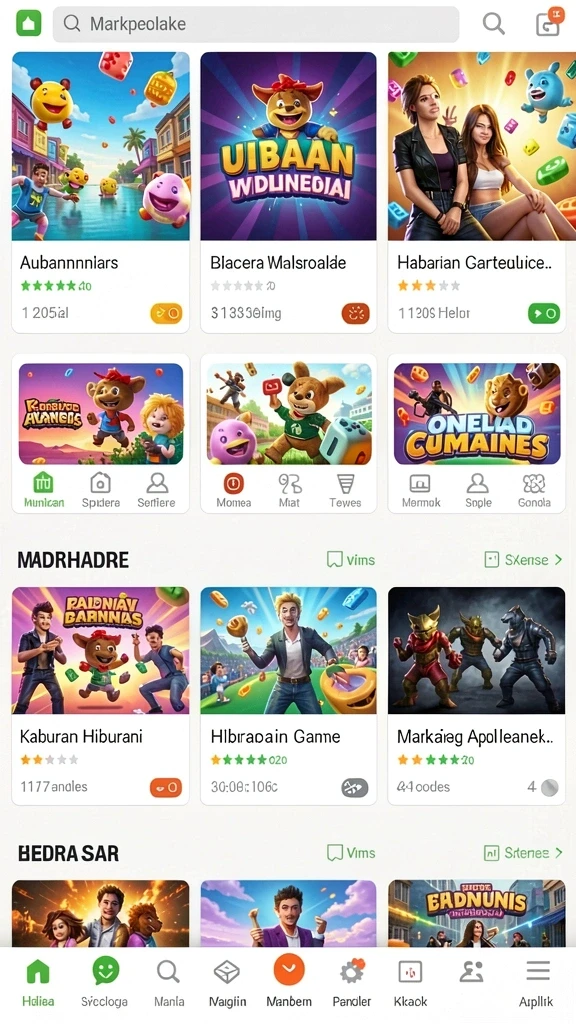Tap the Momea icon under the middle banner

234,491
